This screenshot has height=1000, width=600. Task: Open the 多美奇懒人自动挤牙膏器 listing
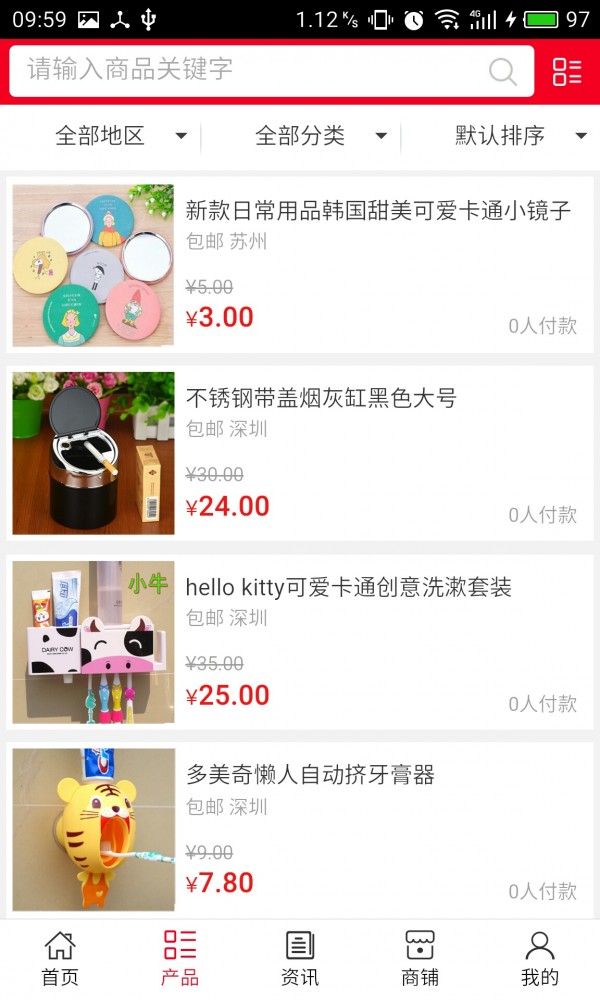(x=310, y=775)
